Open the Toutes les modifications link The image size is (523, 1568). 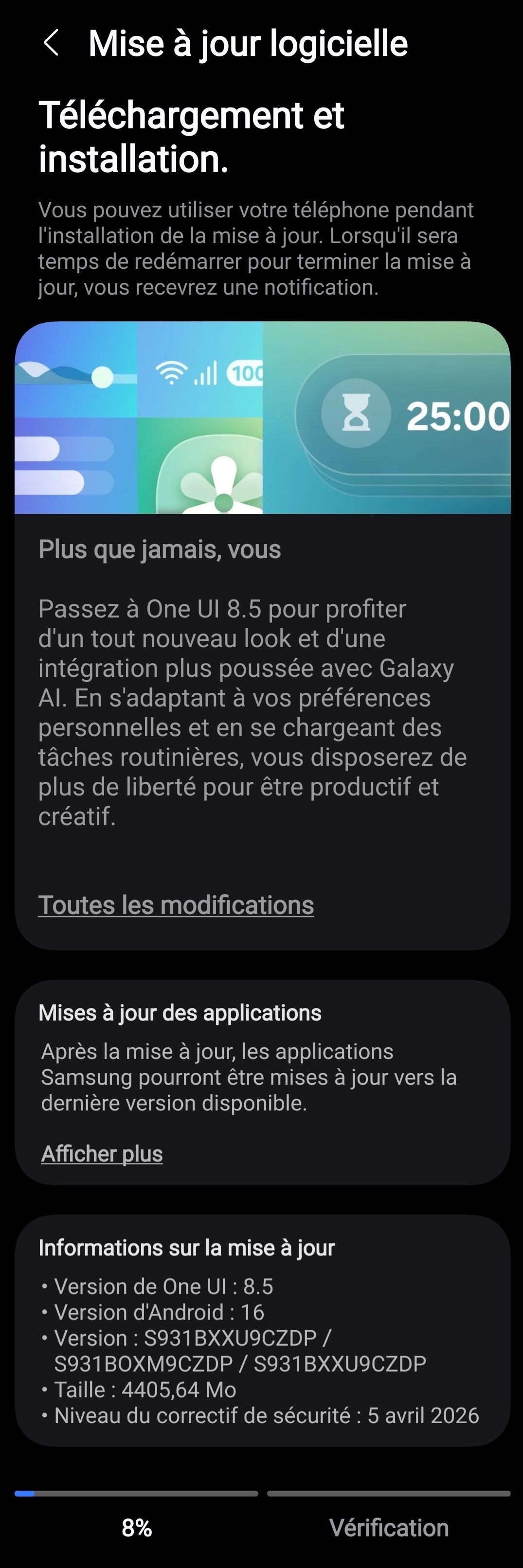(176, 905)
